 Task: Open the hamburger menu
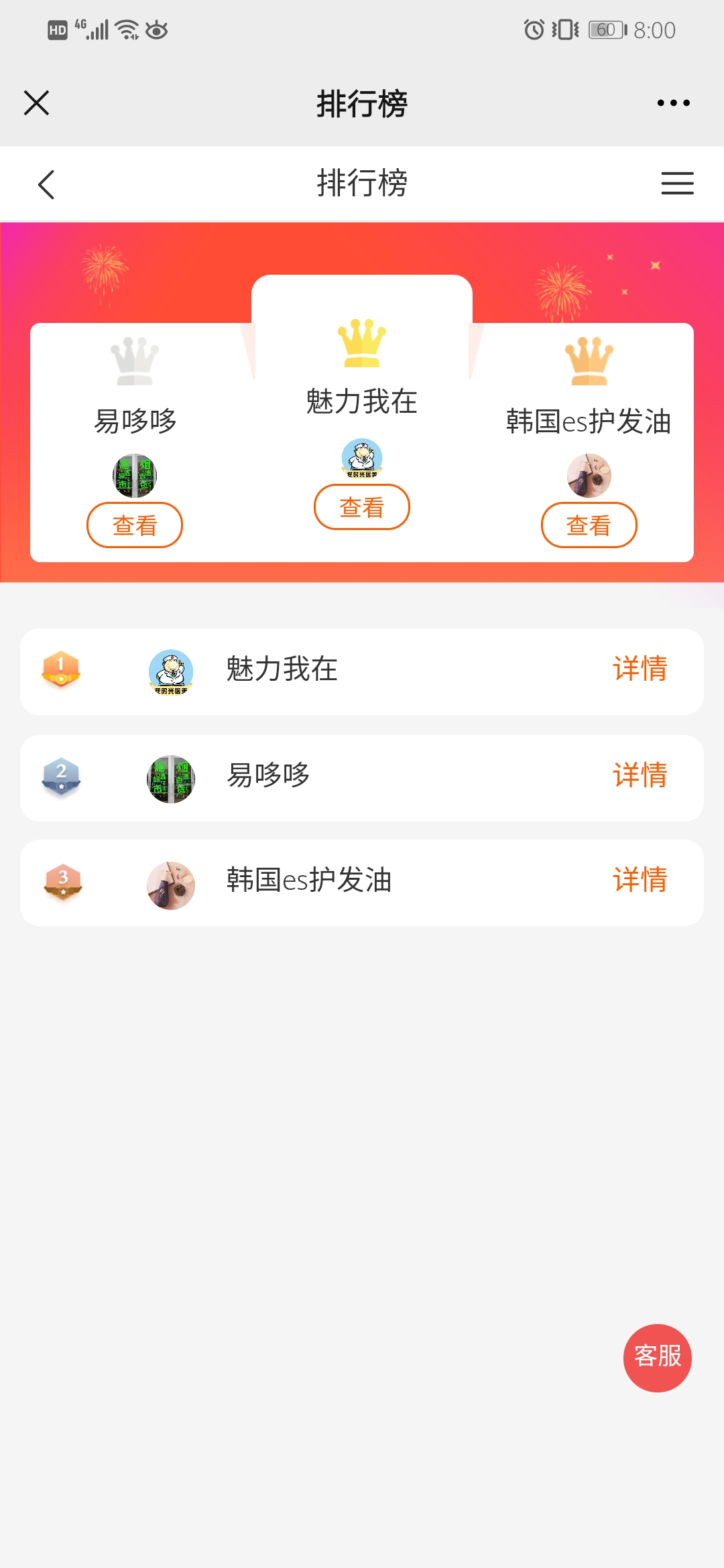677,184
